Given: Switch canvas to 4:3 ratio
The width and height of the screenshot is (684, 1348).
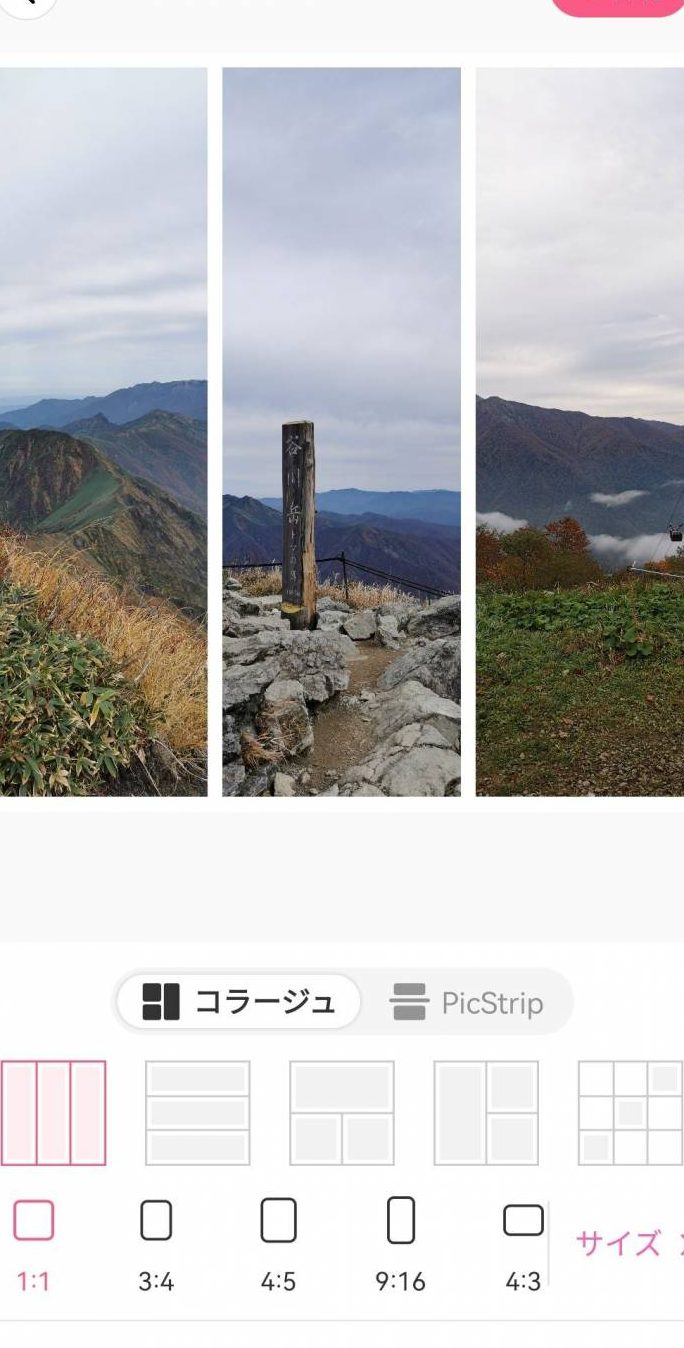Looking at the screenshot, I should (523, 1244).
